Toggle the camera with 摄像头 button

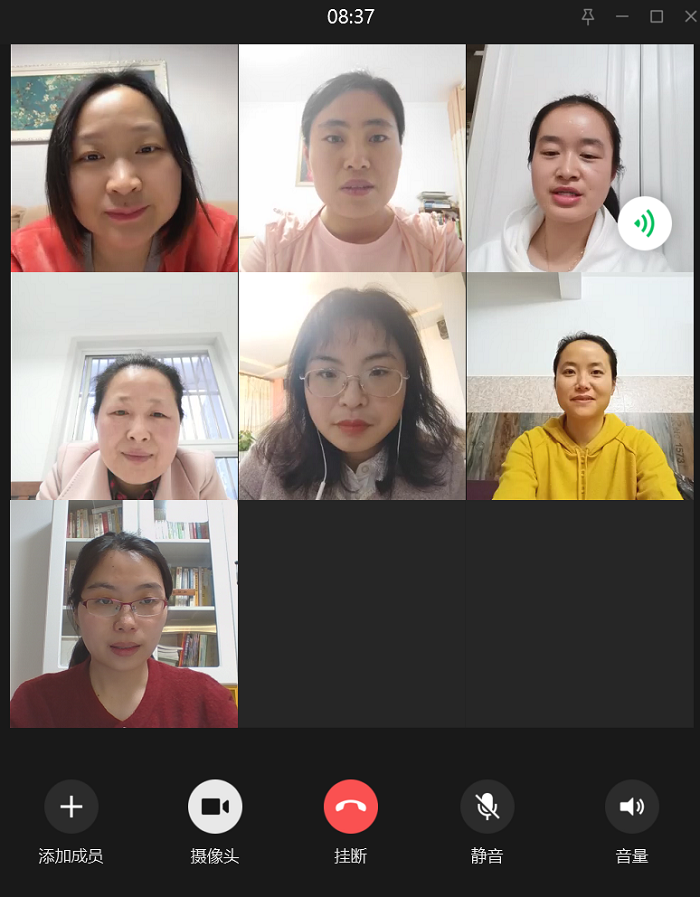(215, 807)
